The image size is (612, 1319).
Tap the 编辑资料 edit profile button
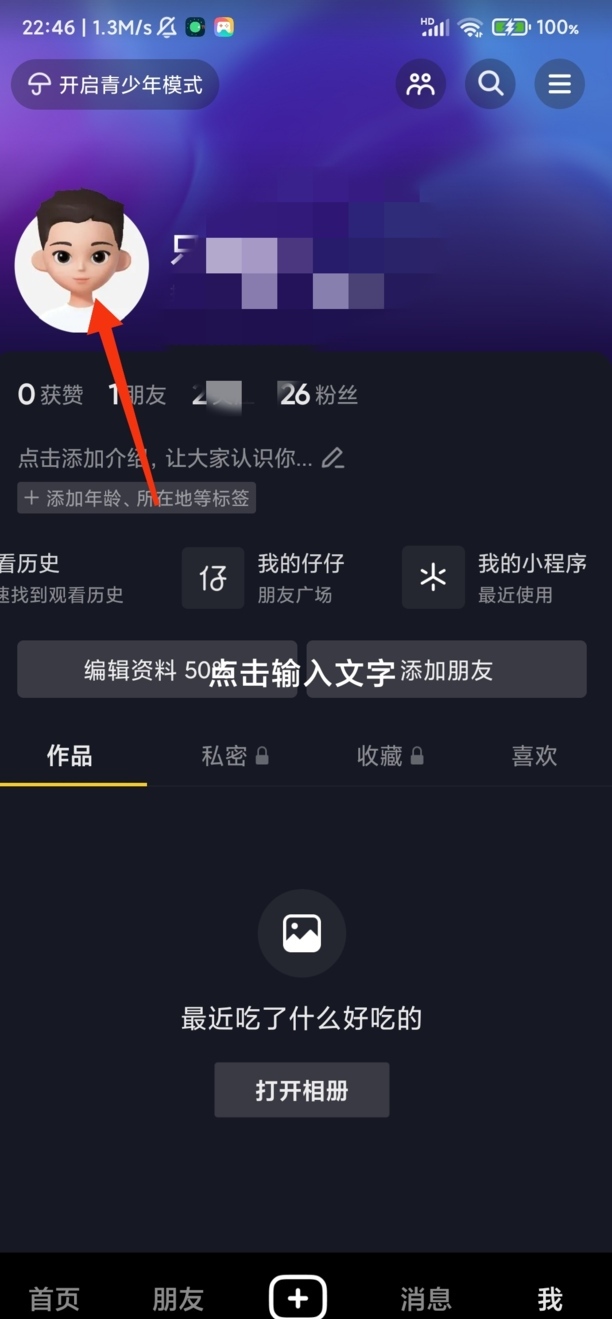click(157, 670)
